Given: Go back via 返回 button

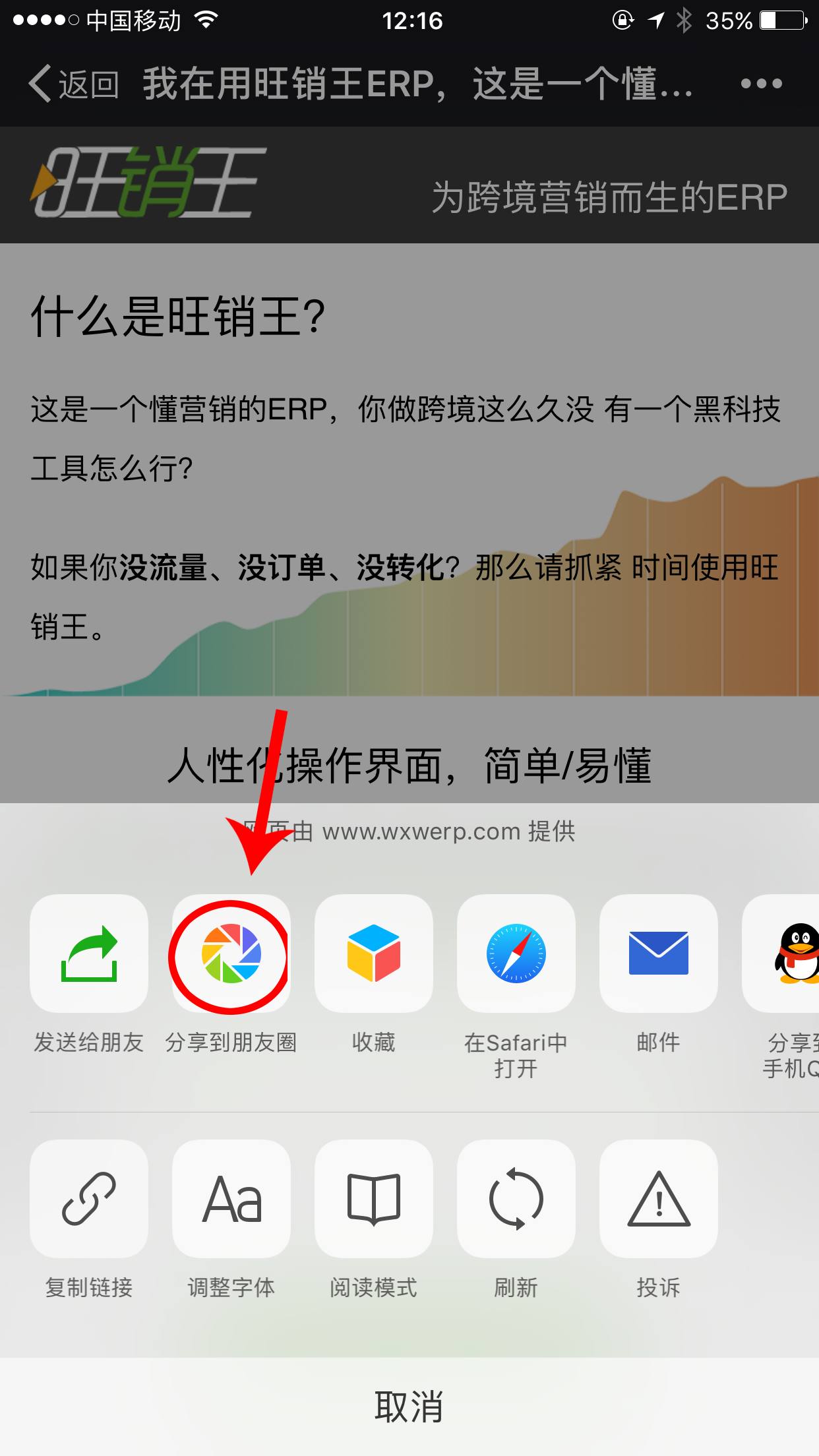Looking at the screenshot, I should coord(73,84).
